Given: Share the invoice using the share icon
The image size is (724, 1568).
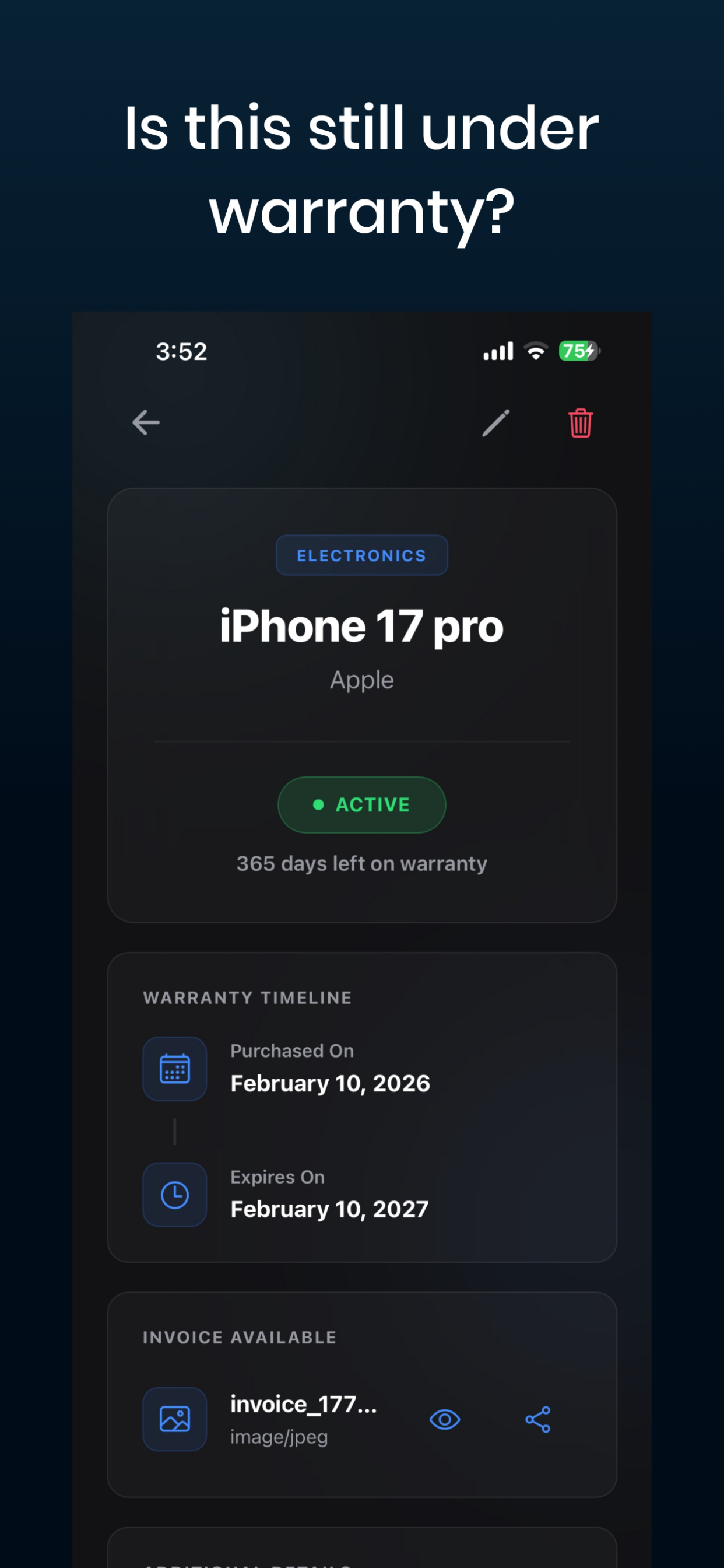Looking at the screenshot, I should point(538,1419).
